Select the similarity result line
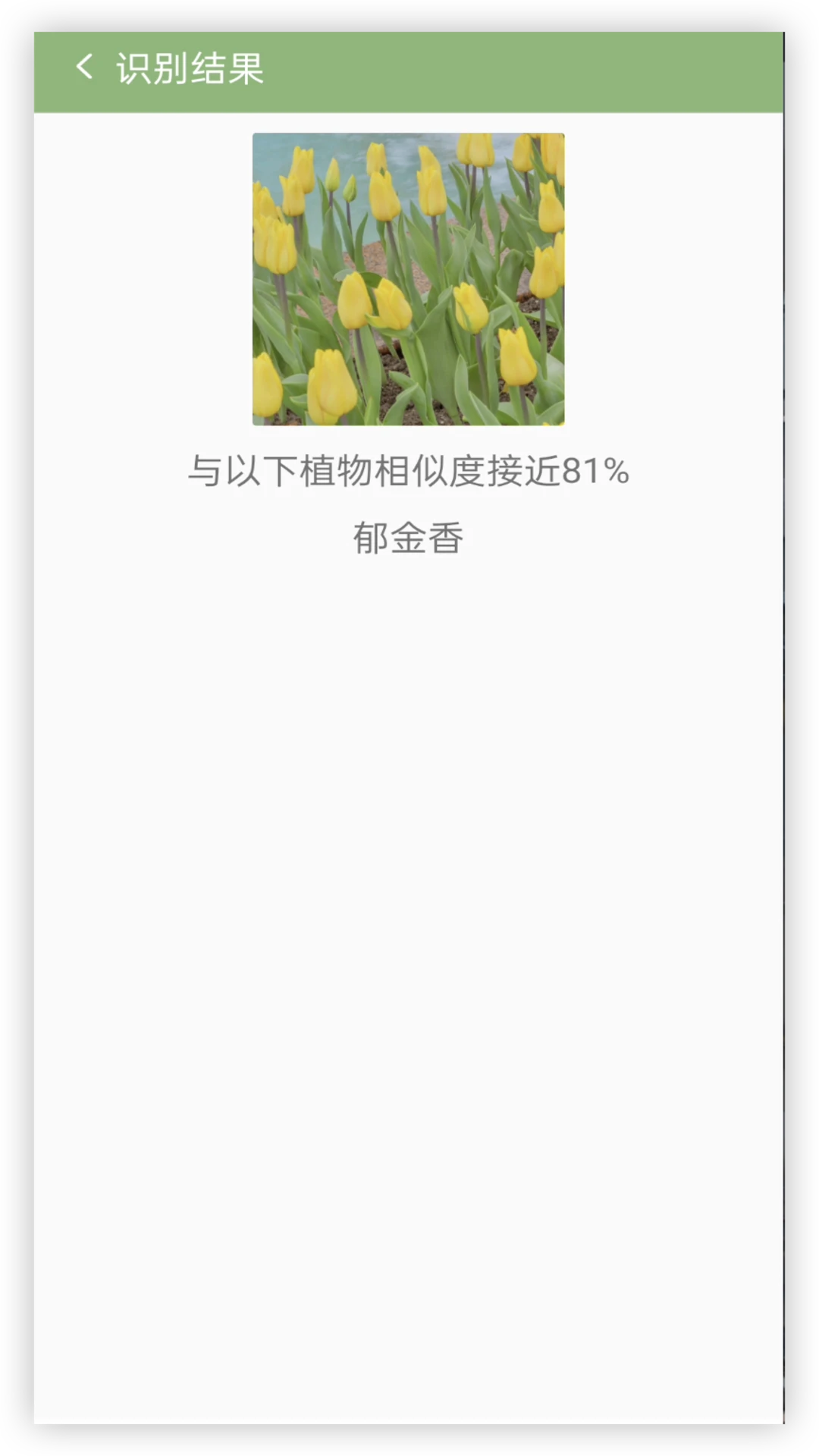Screen dimensions: 819x1456 click(x=409, y=470)
